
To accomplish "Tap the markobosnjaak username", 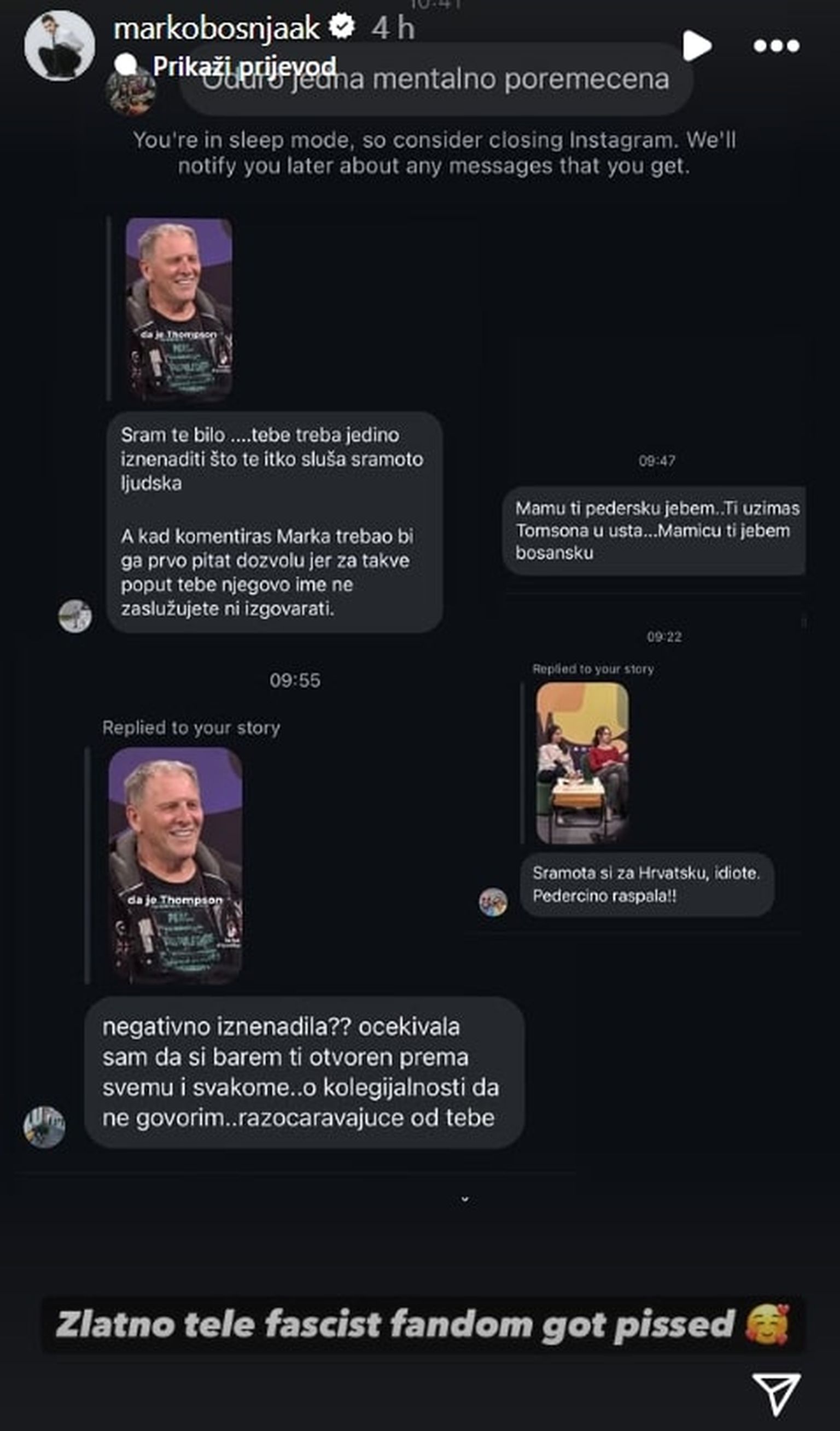I will pos(216,28).
